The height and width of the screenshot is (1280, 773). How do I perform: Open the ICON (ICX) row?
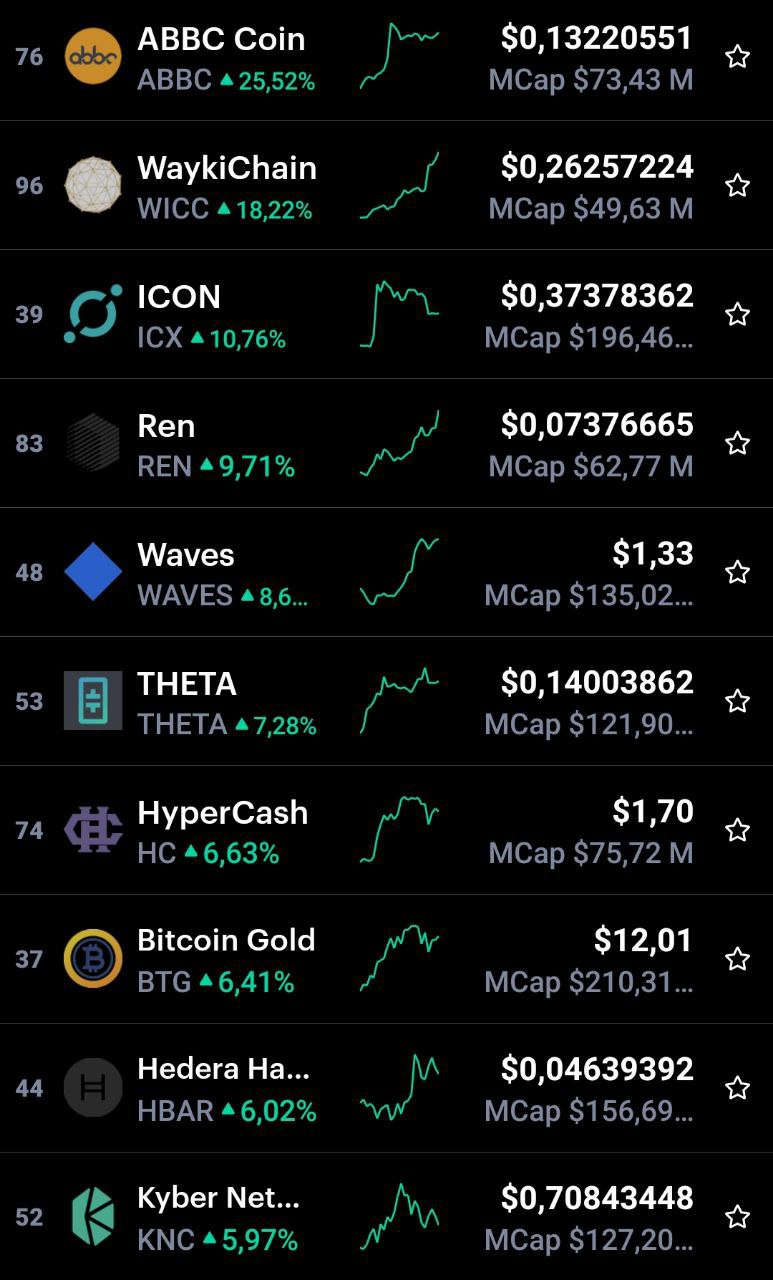(x=386, y=314)
